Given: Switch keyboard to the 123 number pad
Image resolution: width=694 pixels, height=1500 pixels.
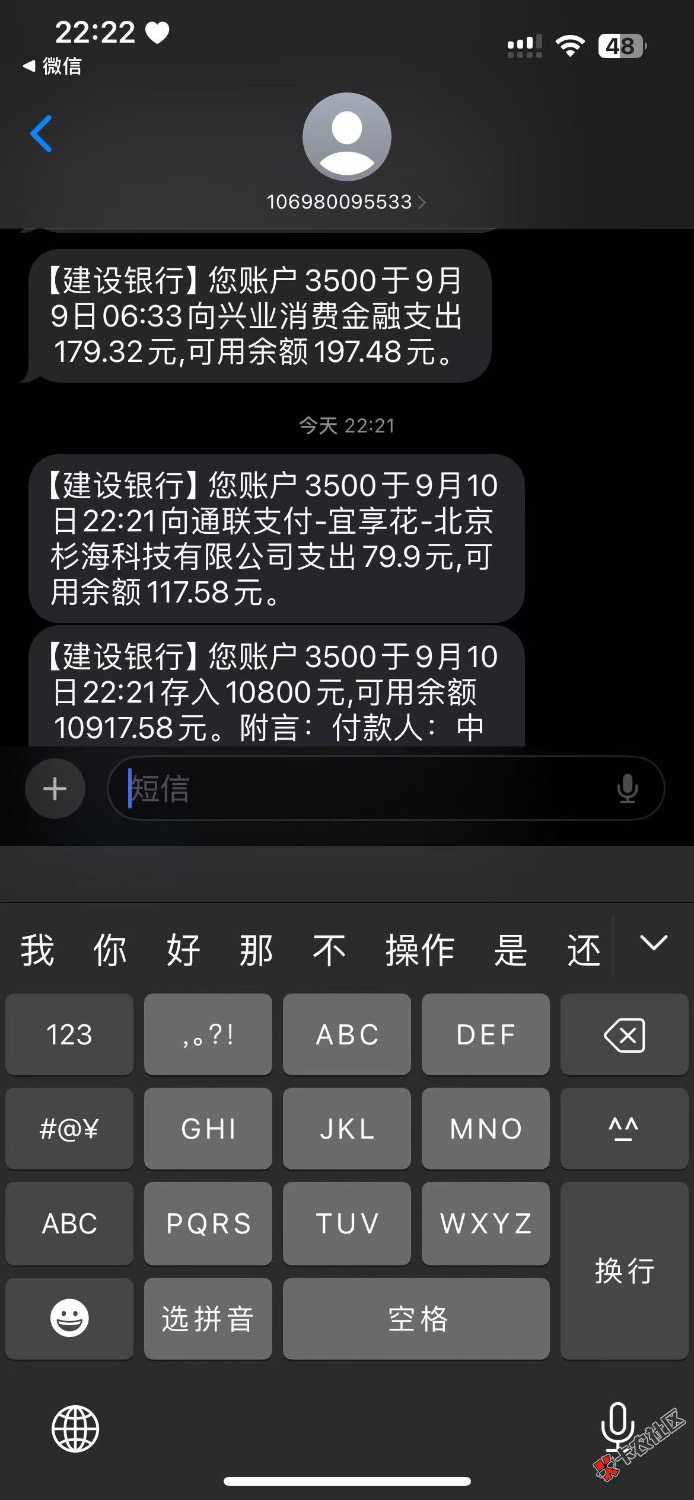Looking at the screenshot, I should pyautogui.click(x=69, y=1034).
